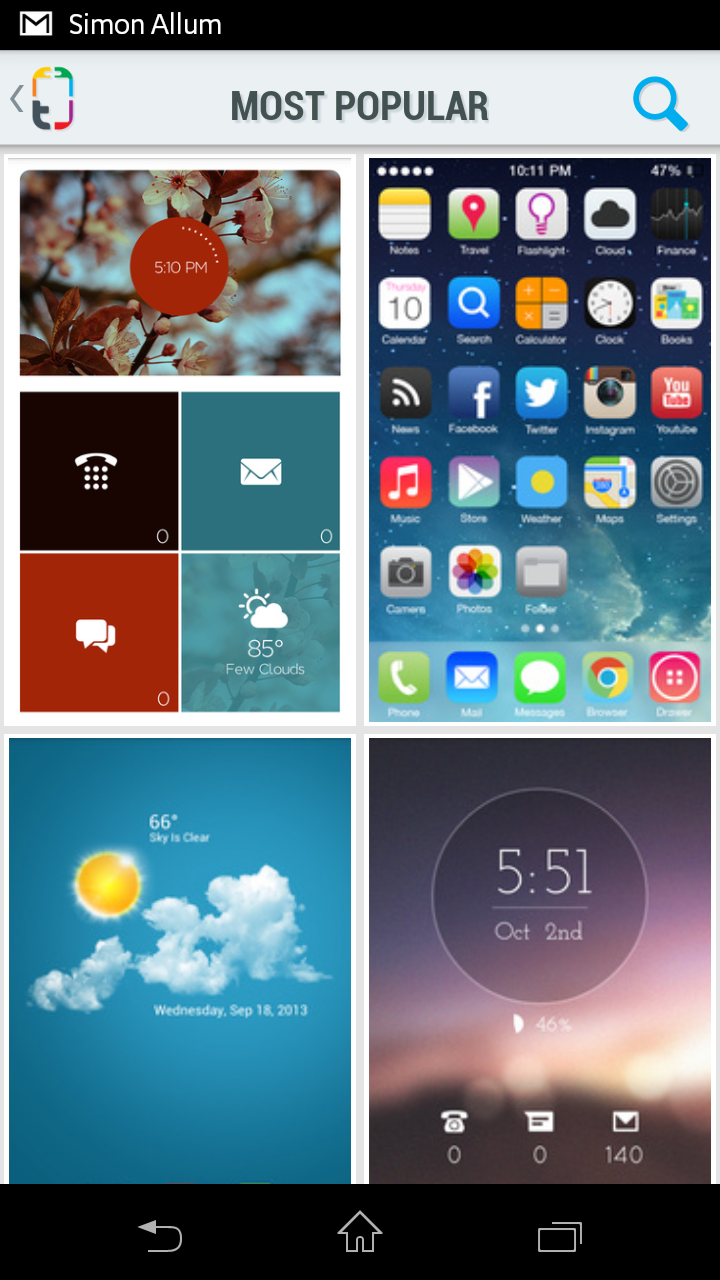The width and height of the screenshot is (720, 1280).
Task: Open the cherry blossom tiles theme
Action: 180,440
